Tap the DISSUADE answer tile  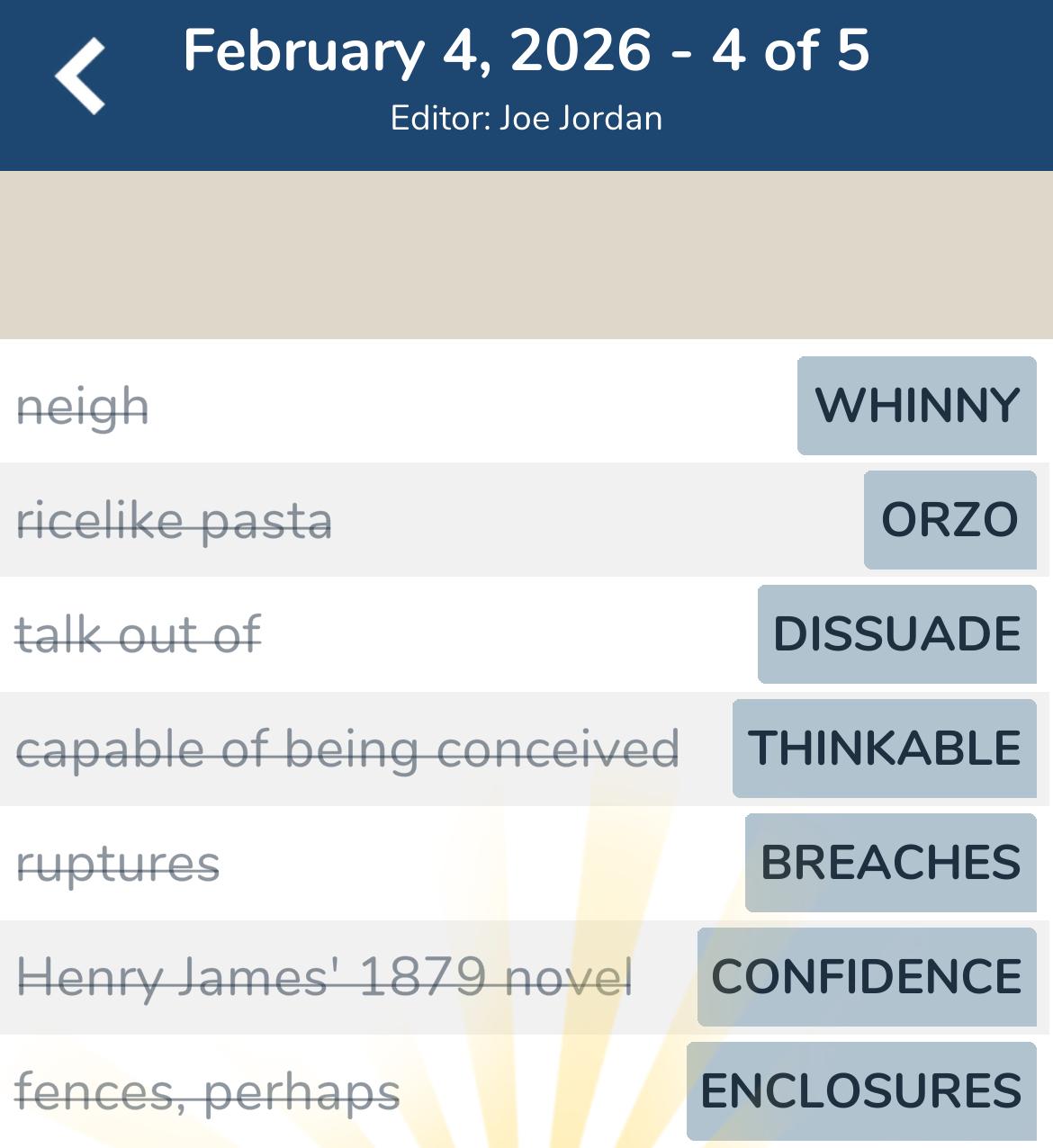(895, 634)
